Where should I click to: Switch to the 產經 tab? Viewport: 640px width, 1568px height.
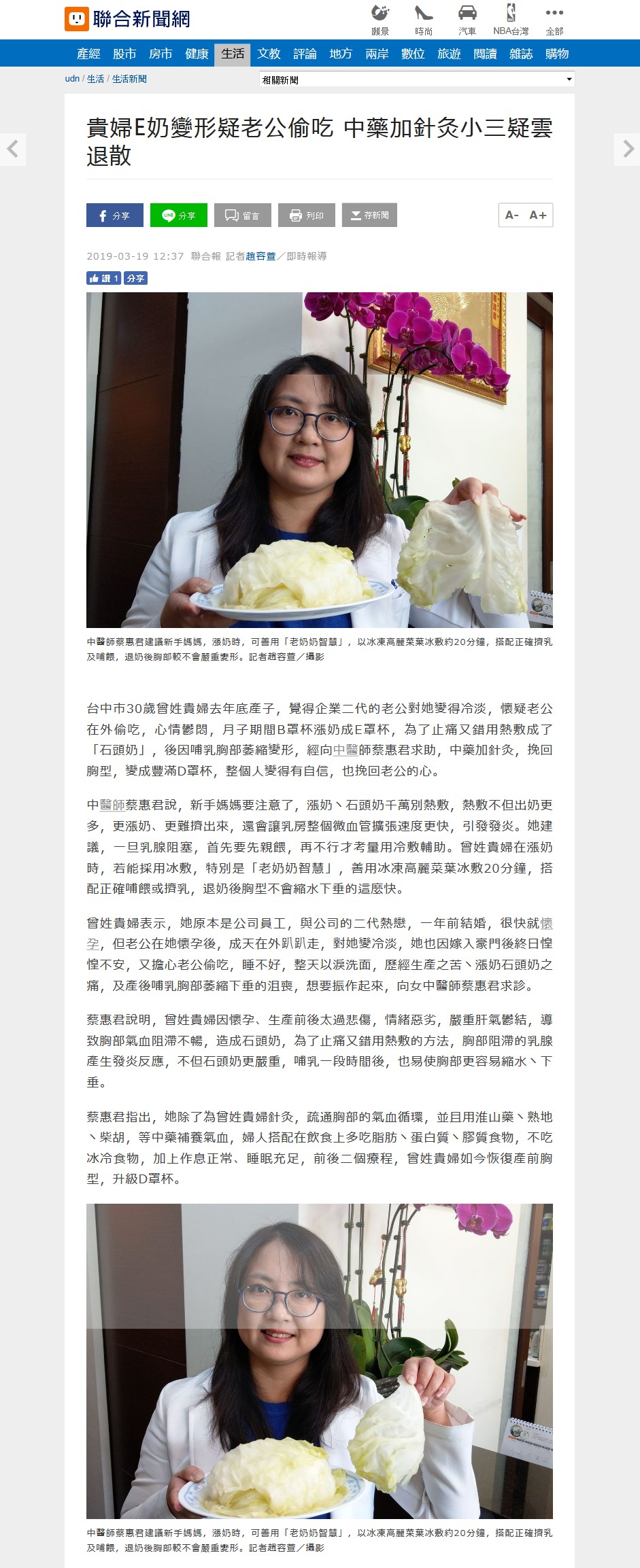pyautogui.click(x=88, y=54)
